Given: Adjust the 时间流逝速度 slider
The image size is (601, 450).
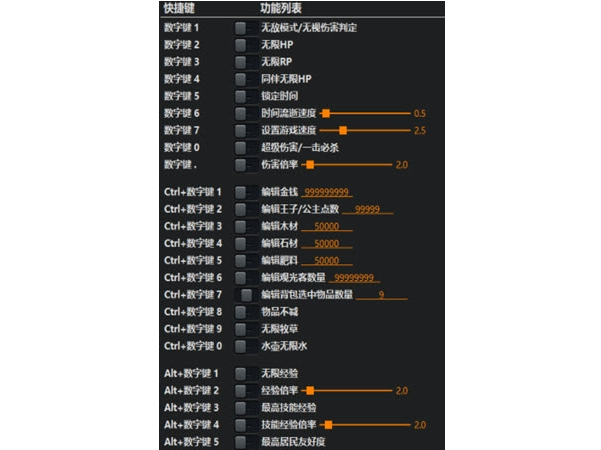Looking at the screenshot, I should point(326,113).
